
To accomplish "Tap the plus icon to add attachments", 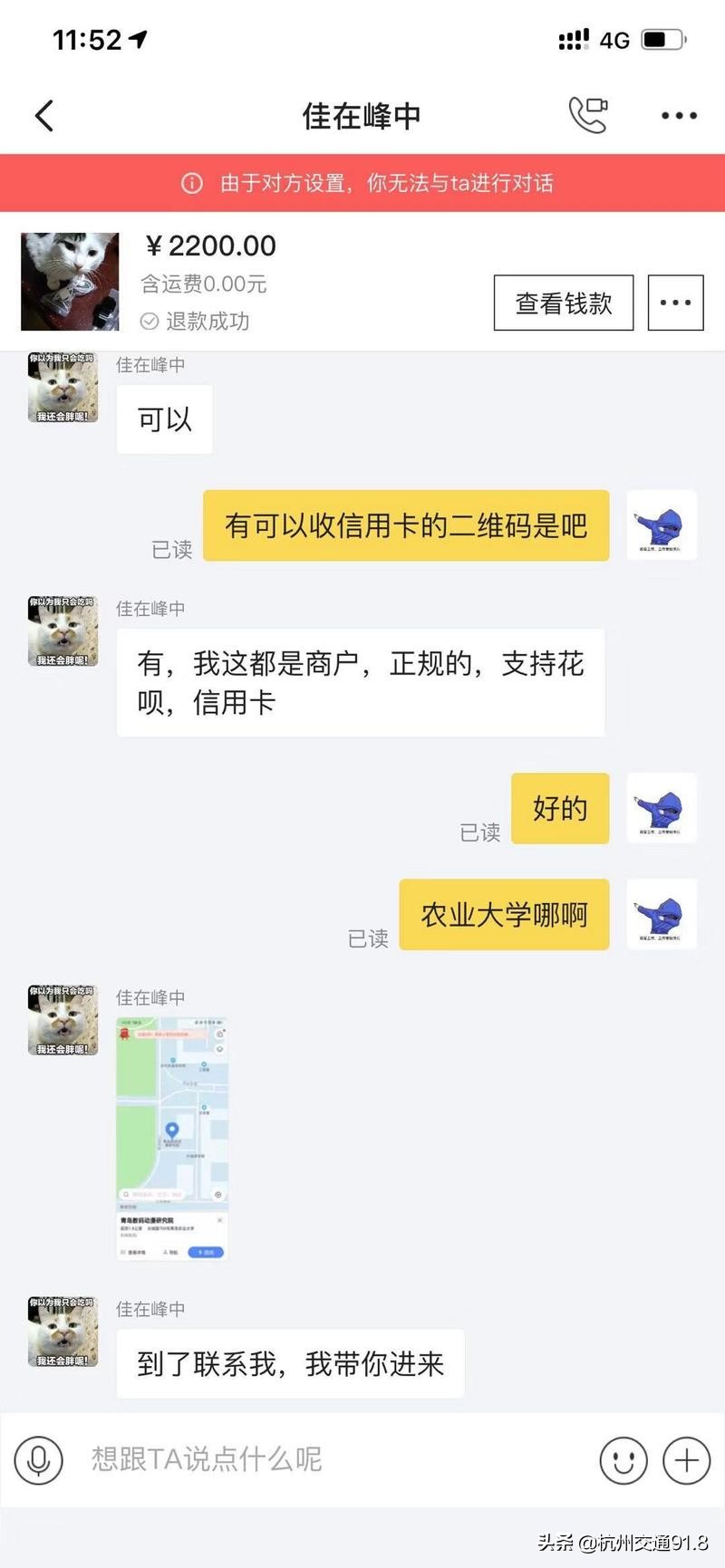I will tap(685, 1458).
